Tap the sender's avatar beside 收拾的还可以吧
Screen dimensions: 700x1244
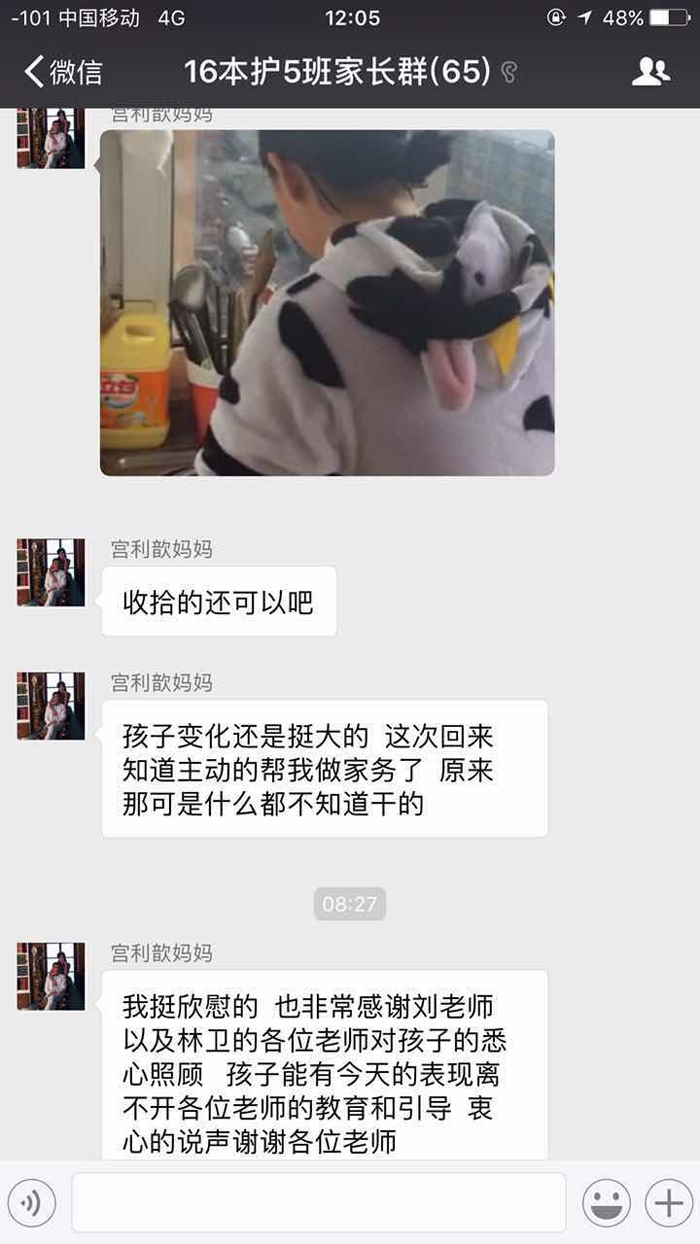point(51,572)
